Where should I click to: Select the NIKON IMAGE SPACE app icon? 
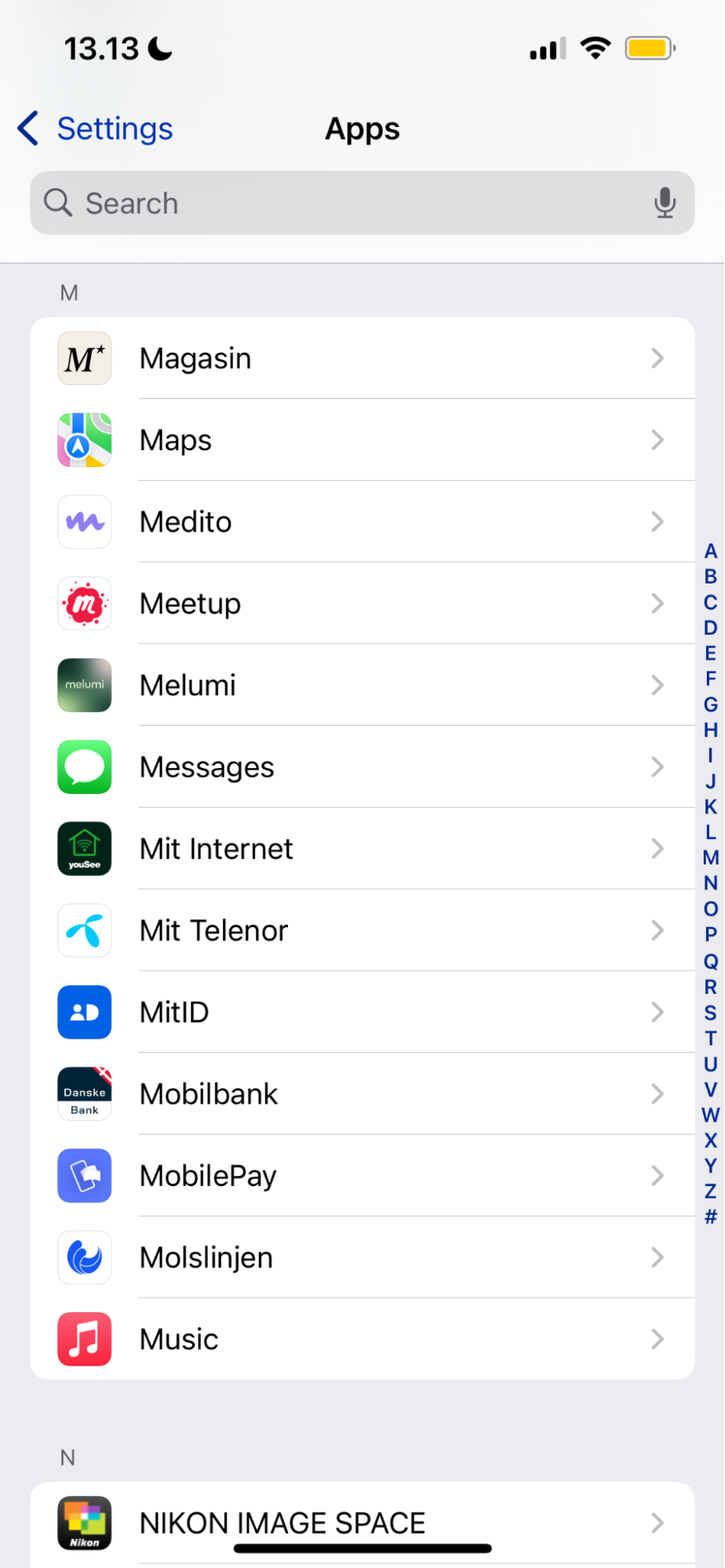[x=84, y=1523]
